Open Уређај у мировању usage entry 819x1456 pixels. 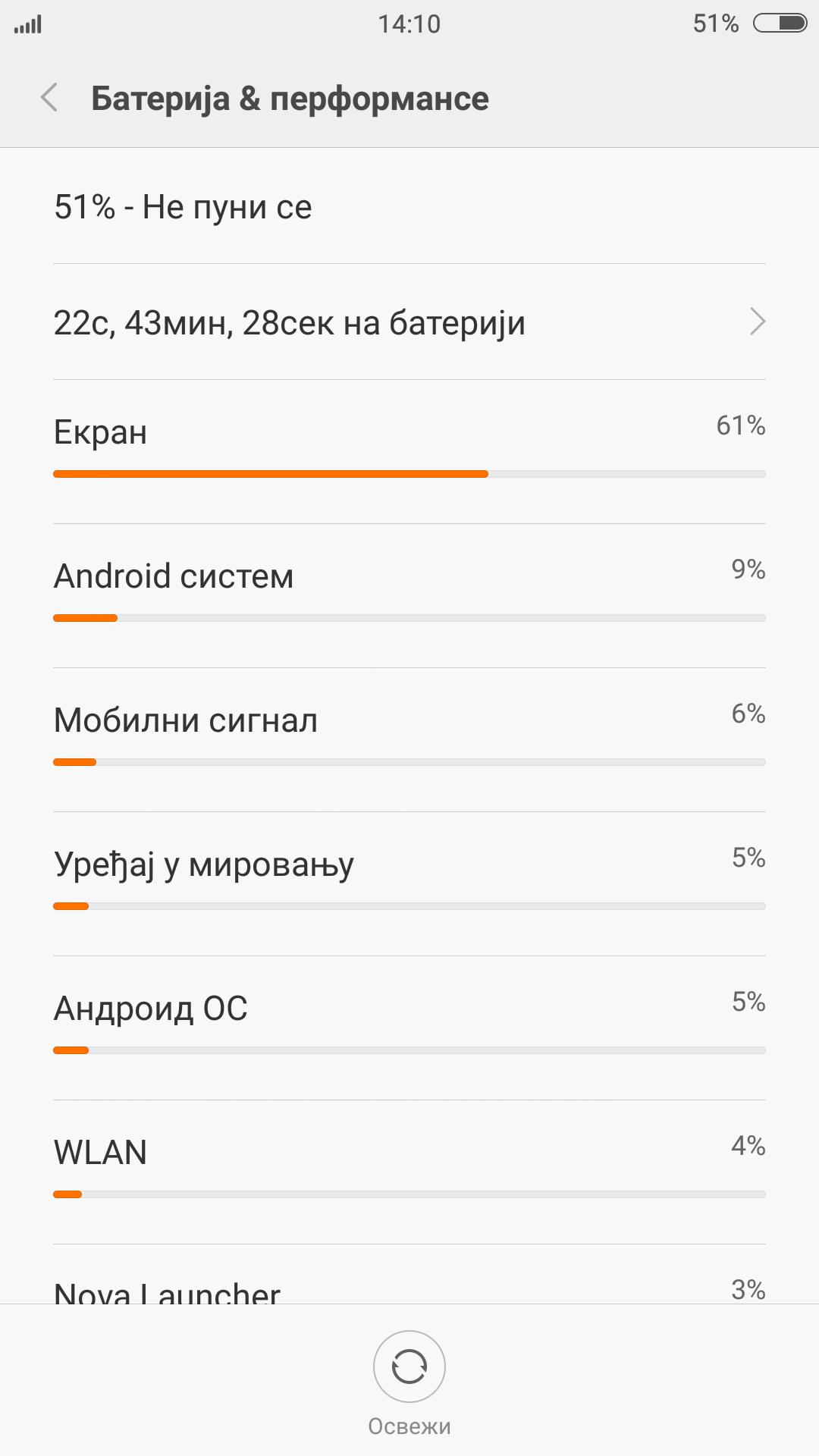409,884
